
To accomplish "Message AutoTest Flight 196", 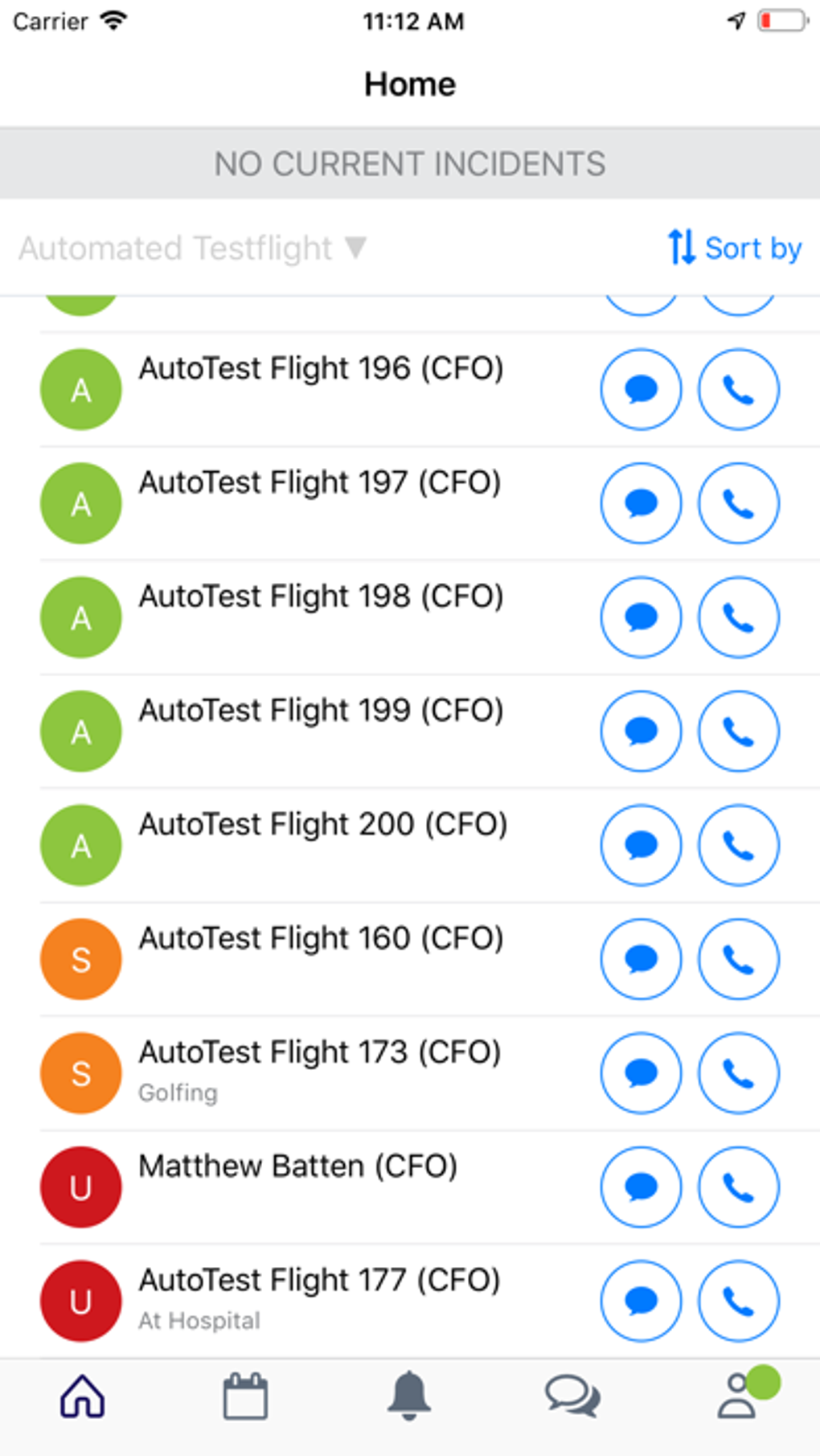I will point(641,390).
